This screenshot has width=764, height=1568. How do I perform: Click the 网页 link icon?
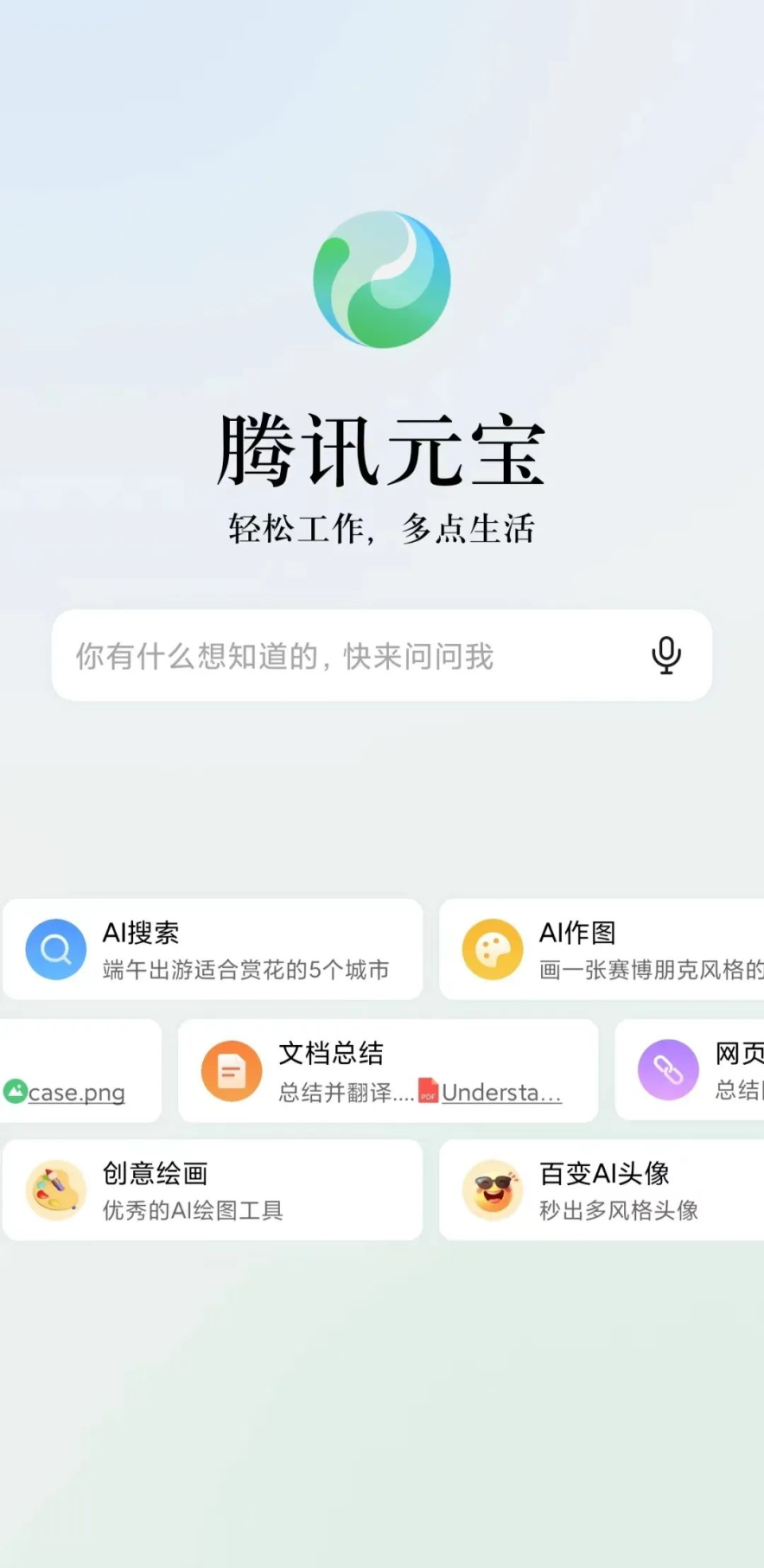667,1070
